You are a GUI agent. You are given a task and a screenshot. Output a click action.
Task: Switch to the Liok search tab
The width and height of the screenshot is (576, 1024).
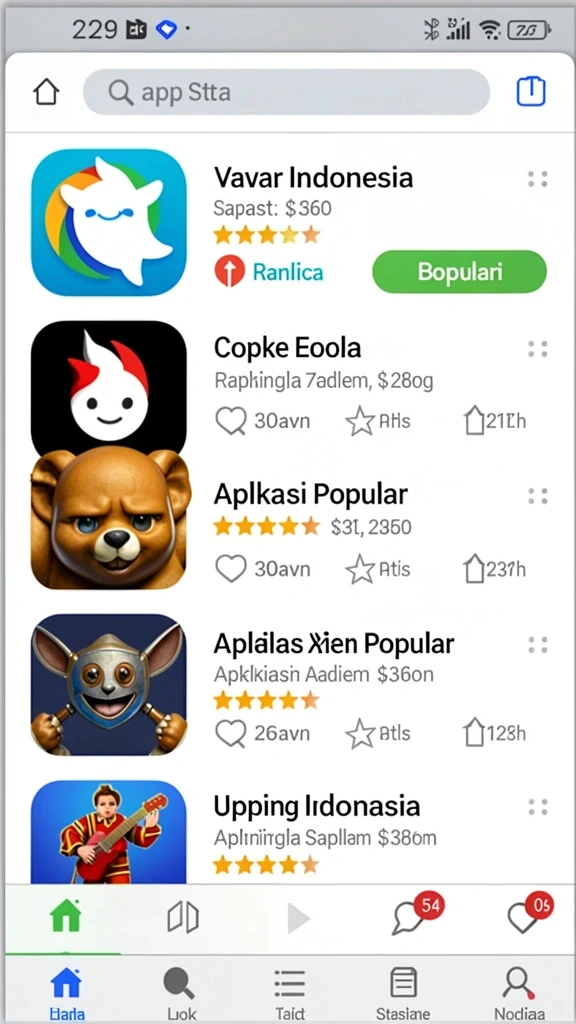click(178, 994)
